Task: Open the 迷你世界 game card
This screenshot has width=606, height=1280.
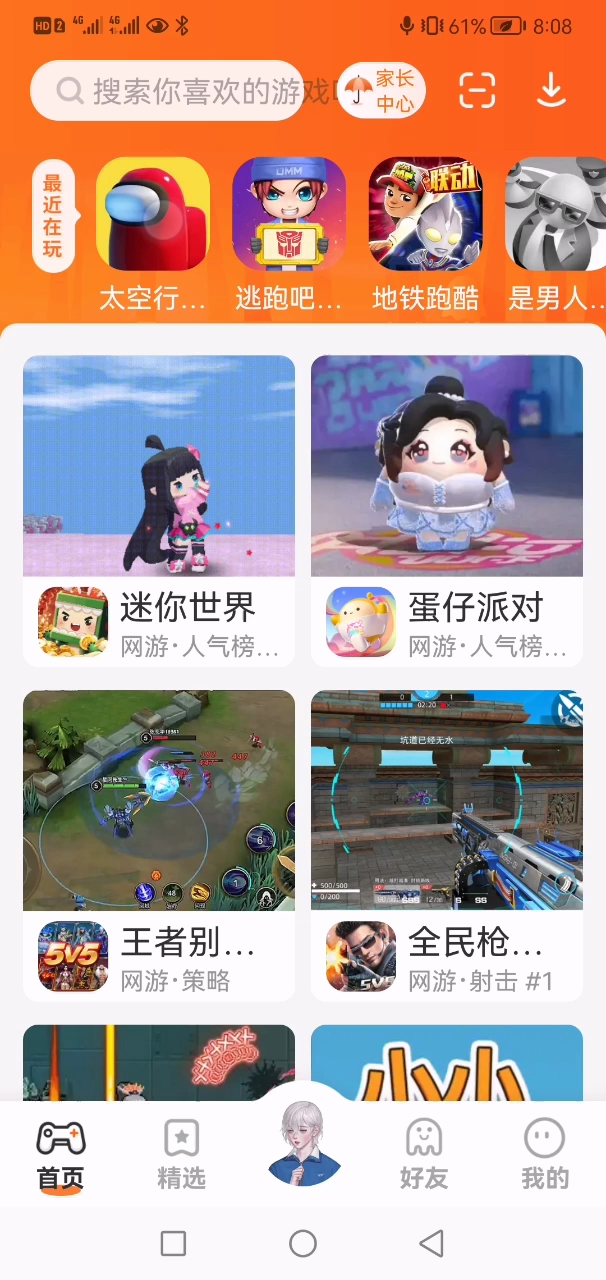Action: point(159,510)
